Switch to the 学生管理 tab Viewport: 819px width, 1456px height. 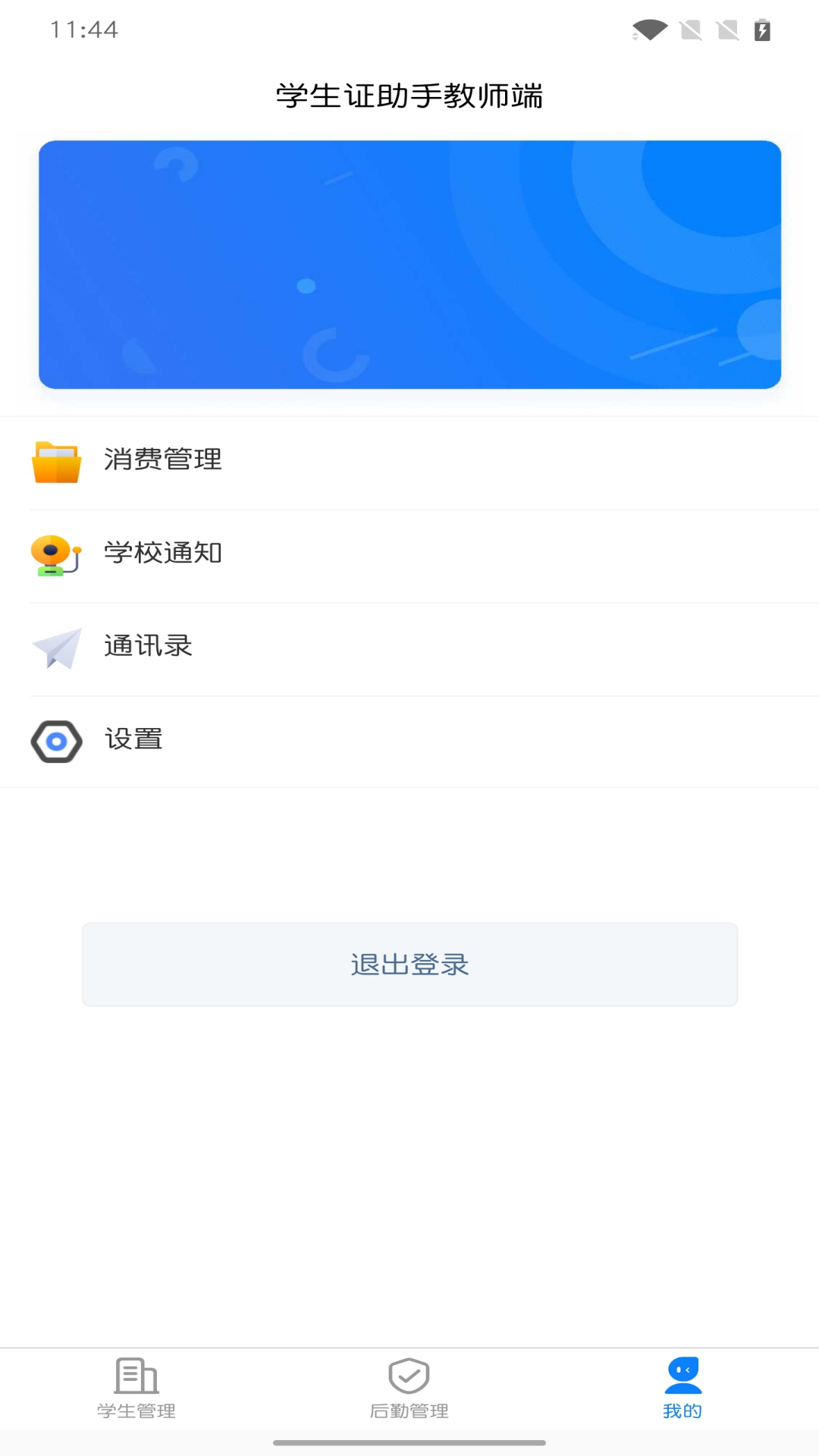pyautogui.click(x=136, y=1388)
